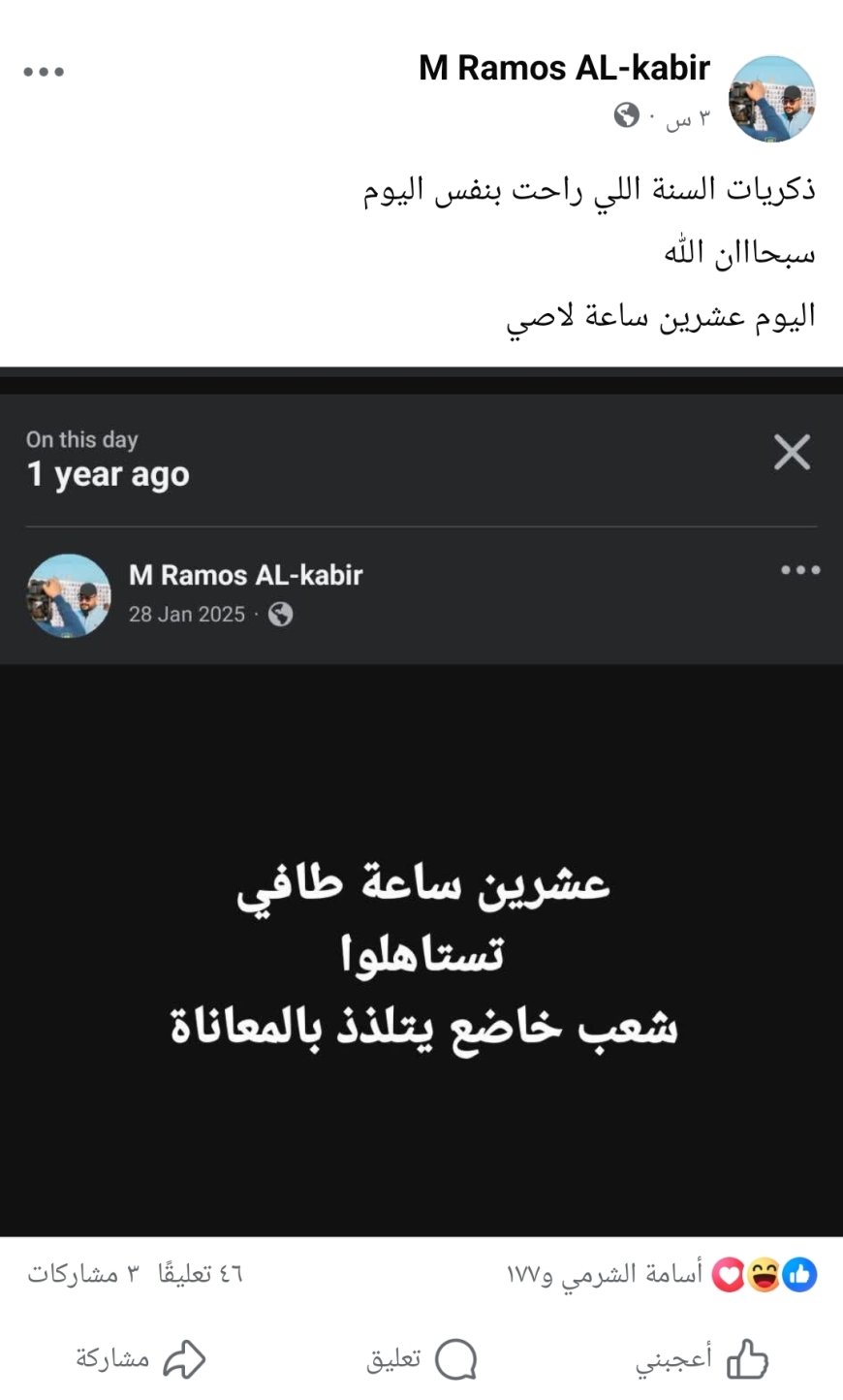Open the post options three-dot menu
This screenshot has height=1400, width=843.
(x=44, y=72)
